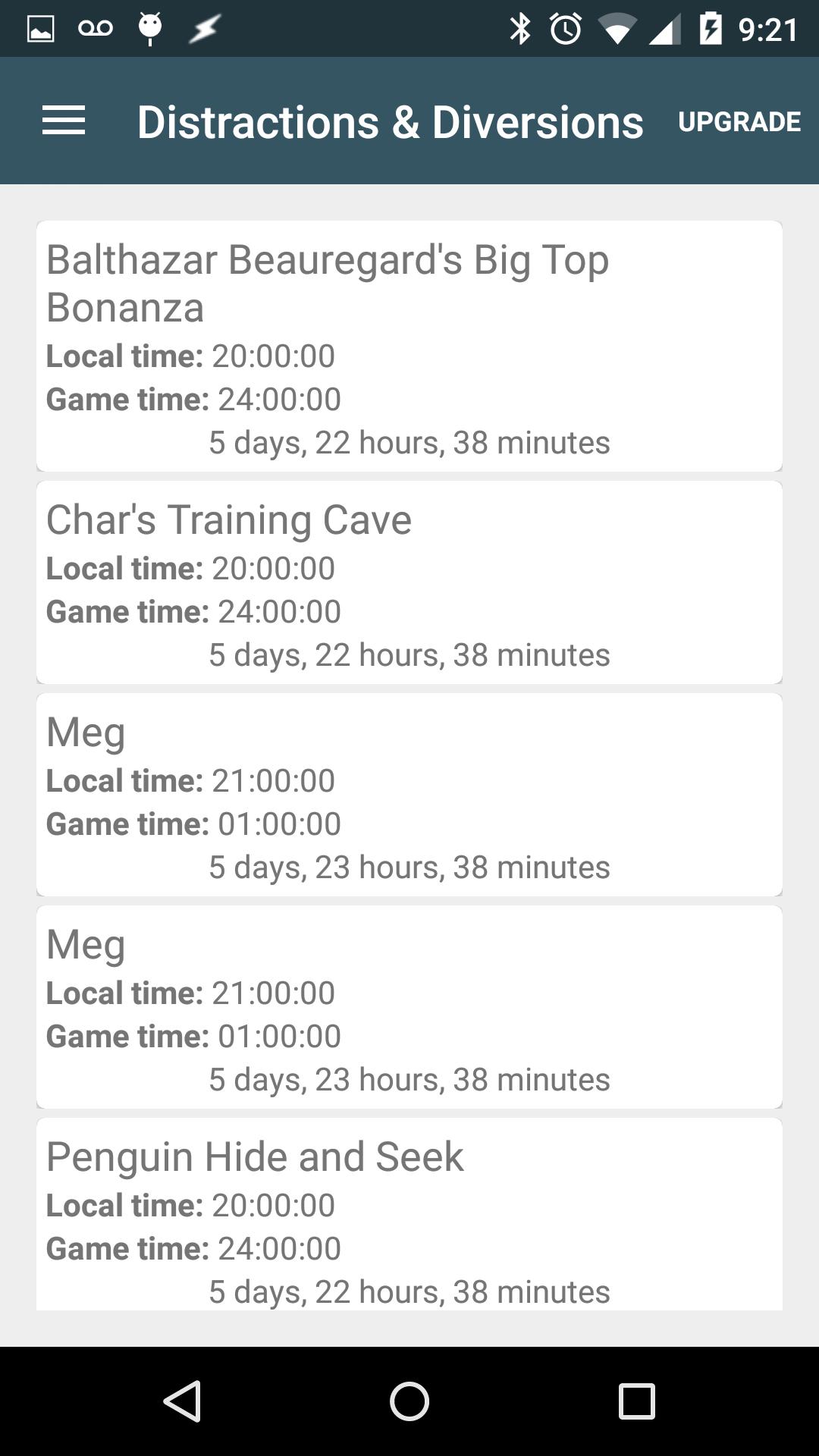Tap the Distractions & Diversions title

389,121
